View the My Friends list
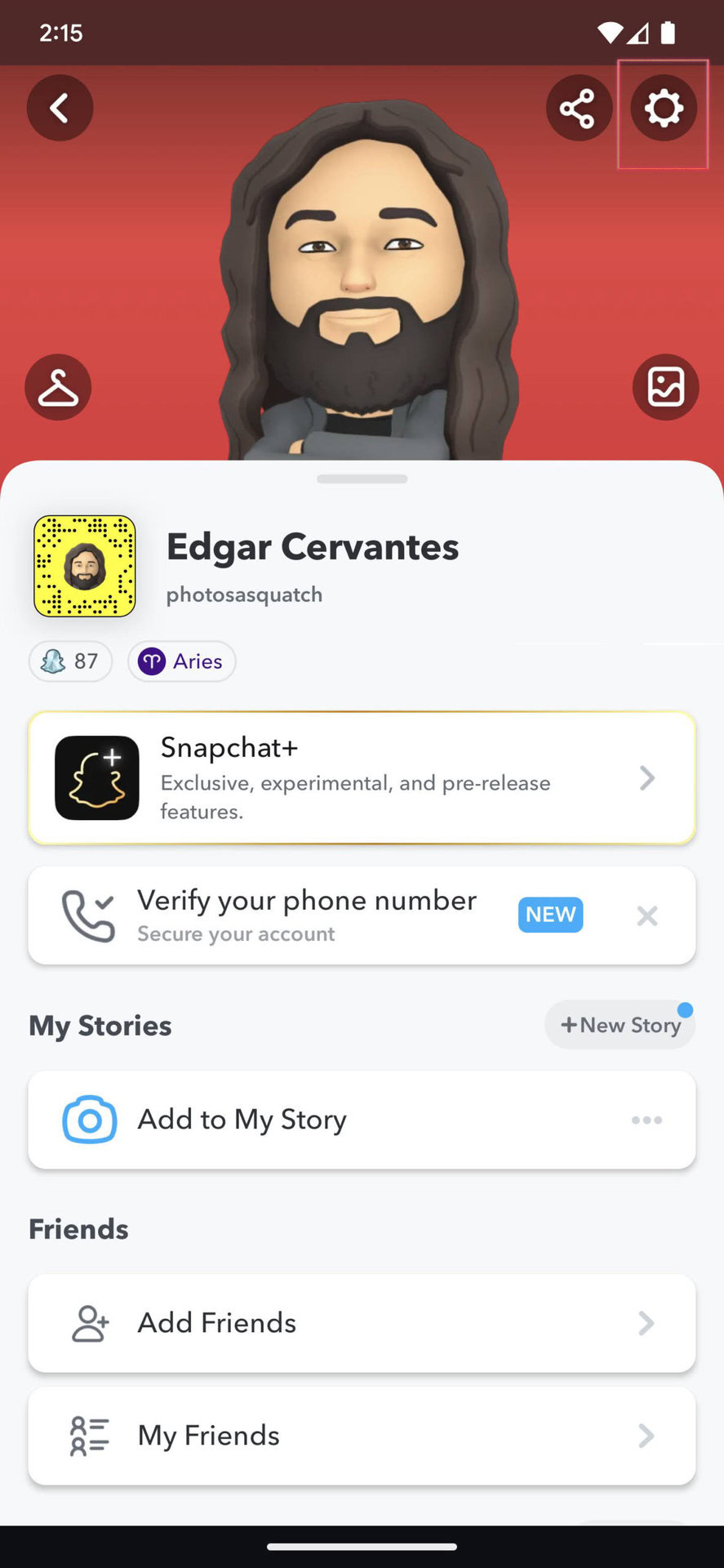 coord(362,1436)
